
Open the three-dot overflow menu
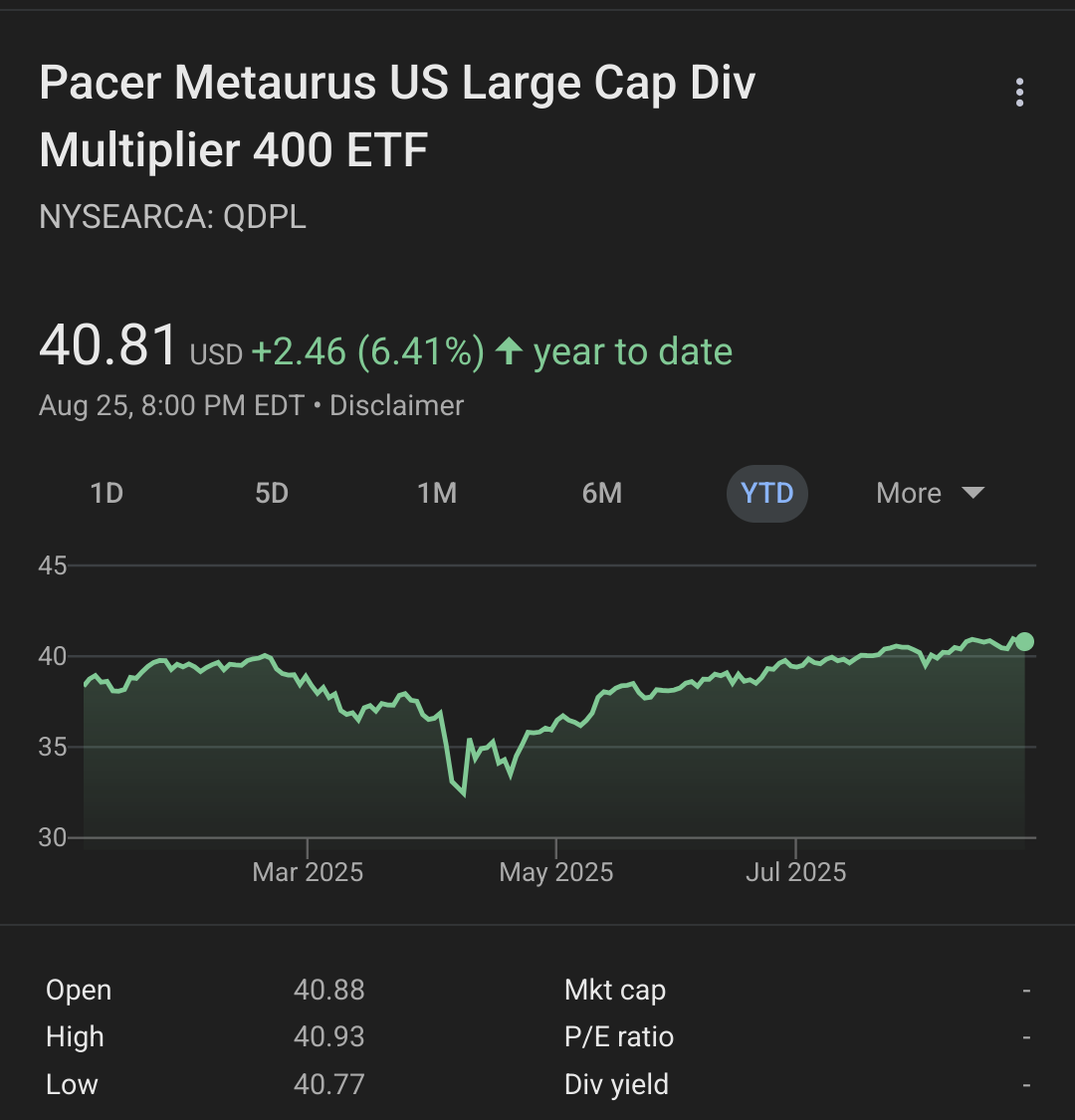point(1019,93)
